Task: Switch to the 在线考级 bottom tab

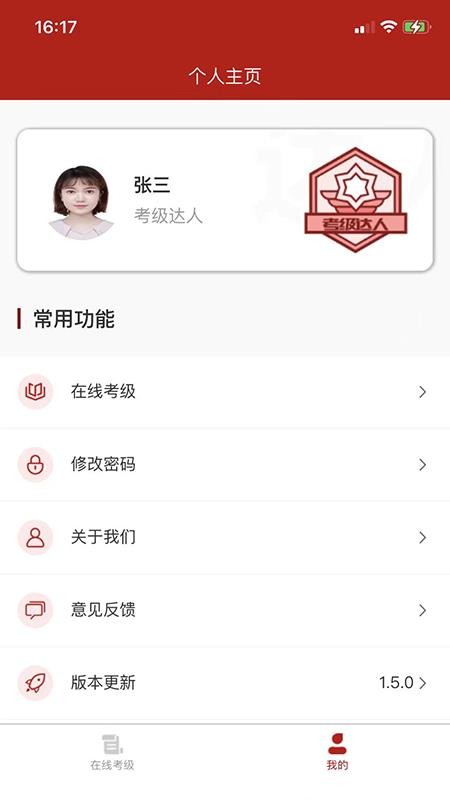Action: point(112,753)
